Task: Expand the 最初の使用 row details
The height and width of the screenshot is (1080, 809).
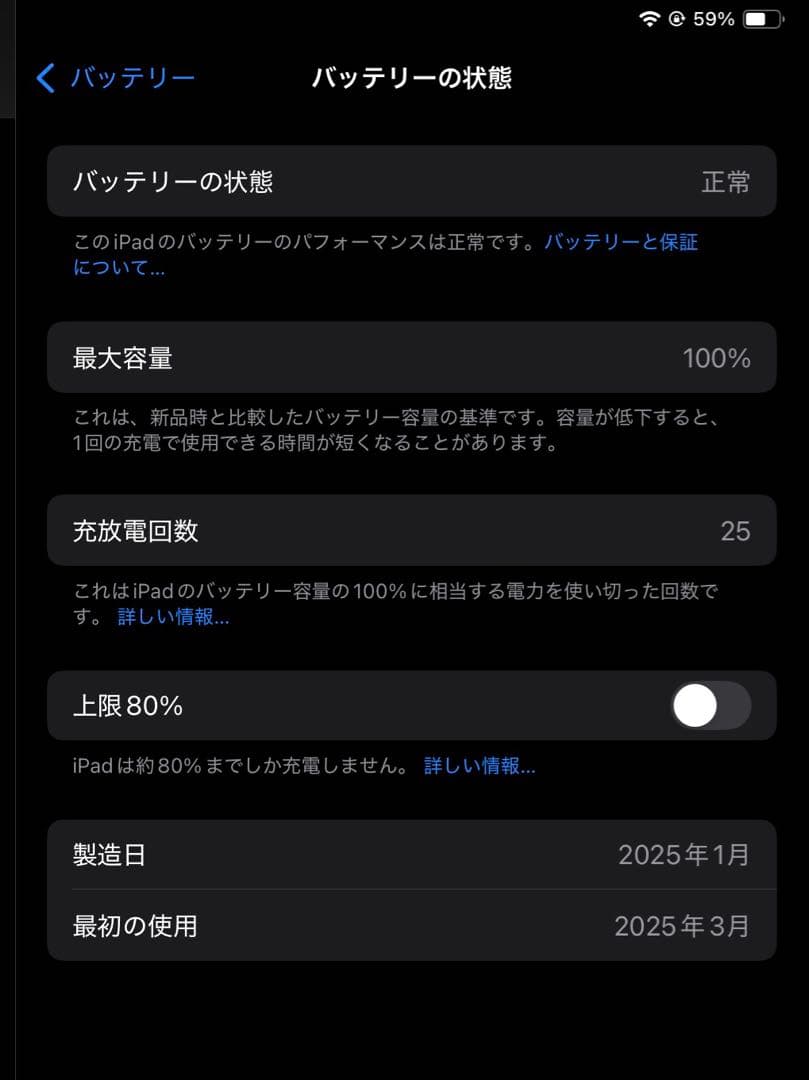Action: pos(404,926)
